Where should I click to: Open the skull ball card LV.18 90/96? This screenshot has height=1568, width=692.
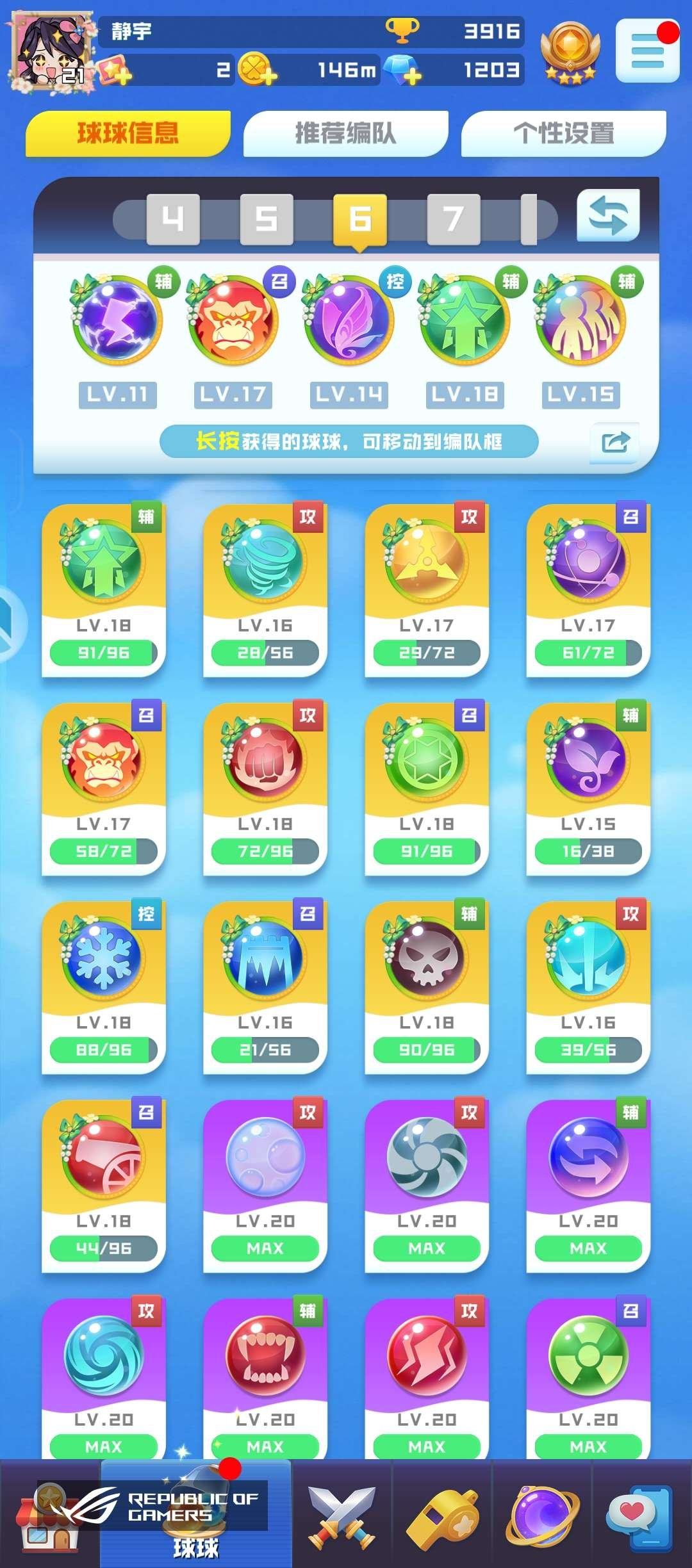pyautogui.click(x=427, y=986)
